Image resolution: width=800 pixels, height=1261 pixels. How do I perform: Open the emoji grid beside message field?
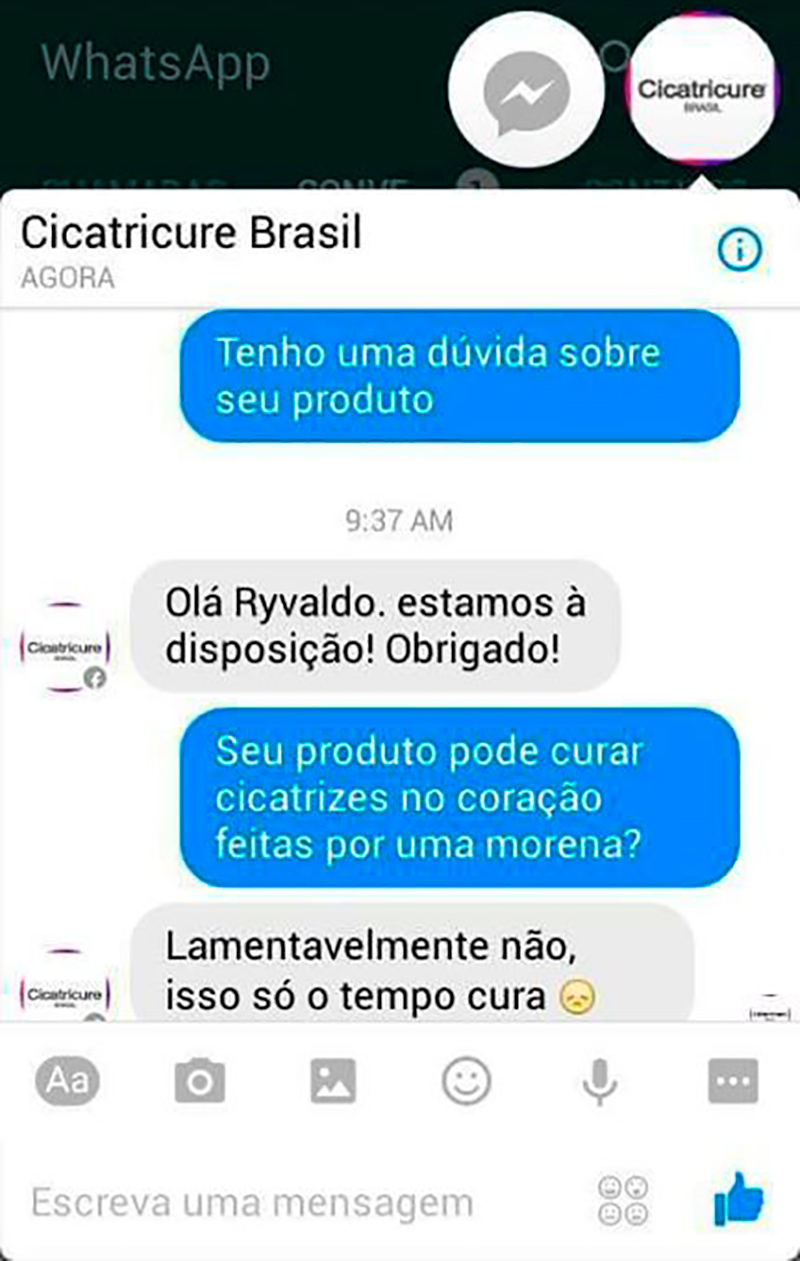click(622, 1200)
